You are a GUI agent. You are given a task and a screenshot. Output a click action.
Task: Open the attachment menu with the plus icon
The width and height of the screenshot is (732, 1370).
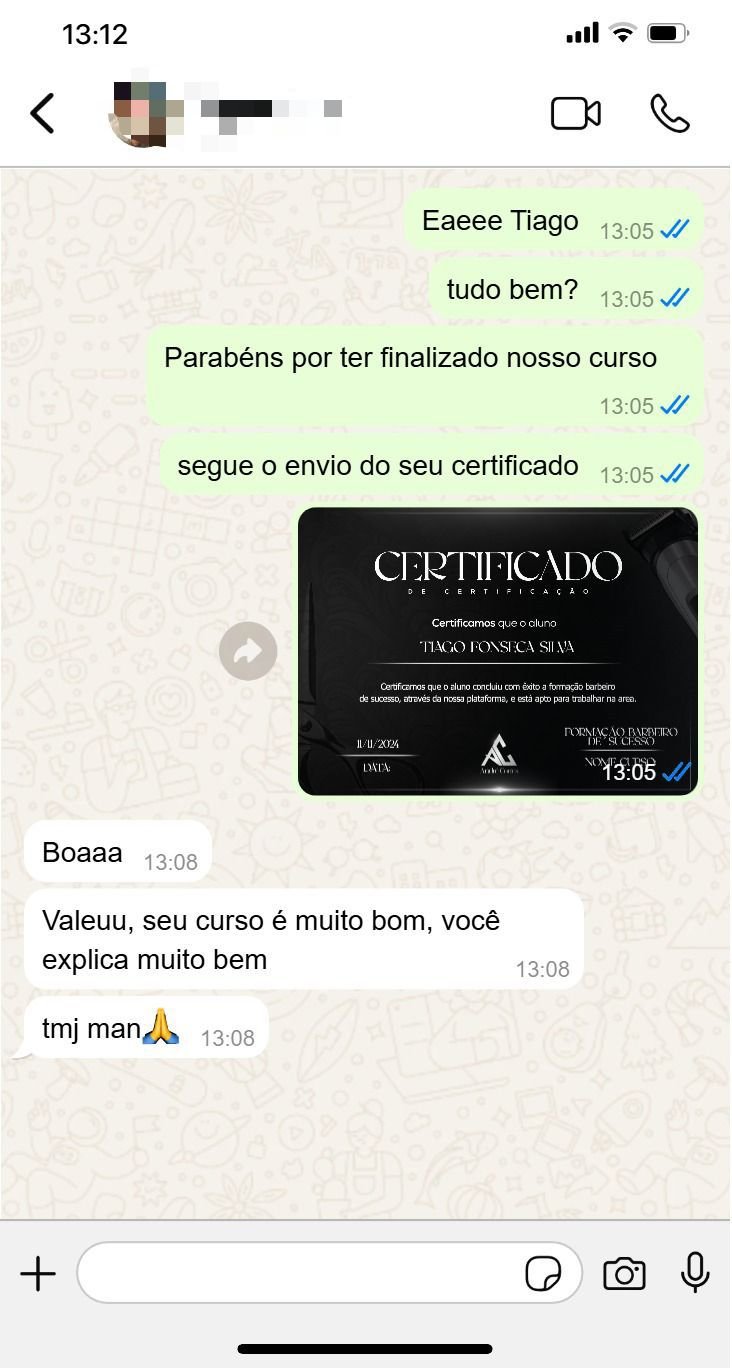click(39, 1273)
